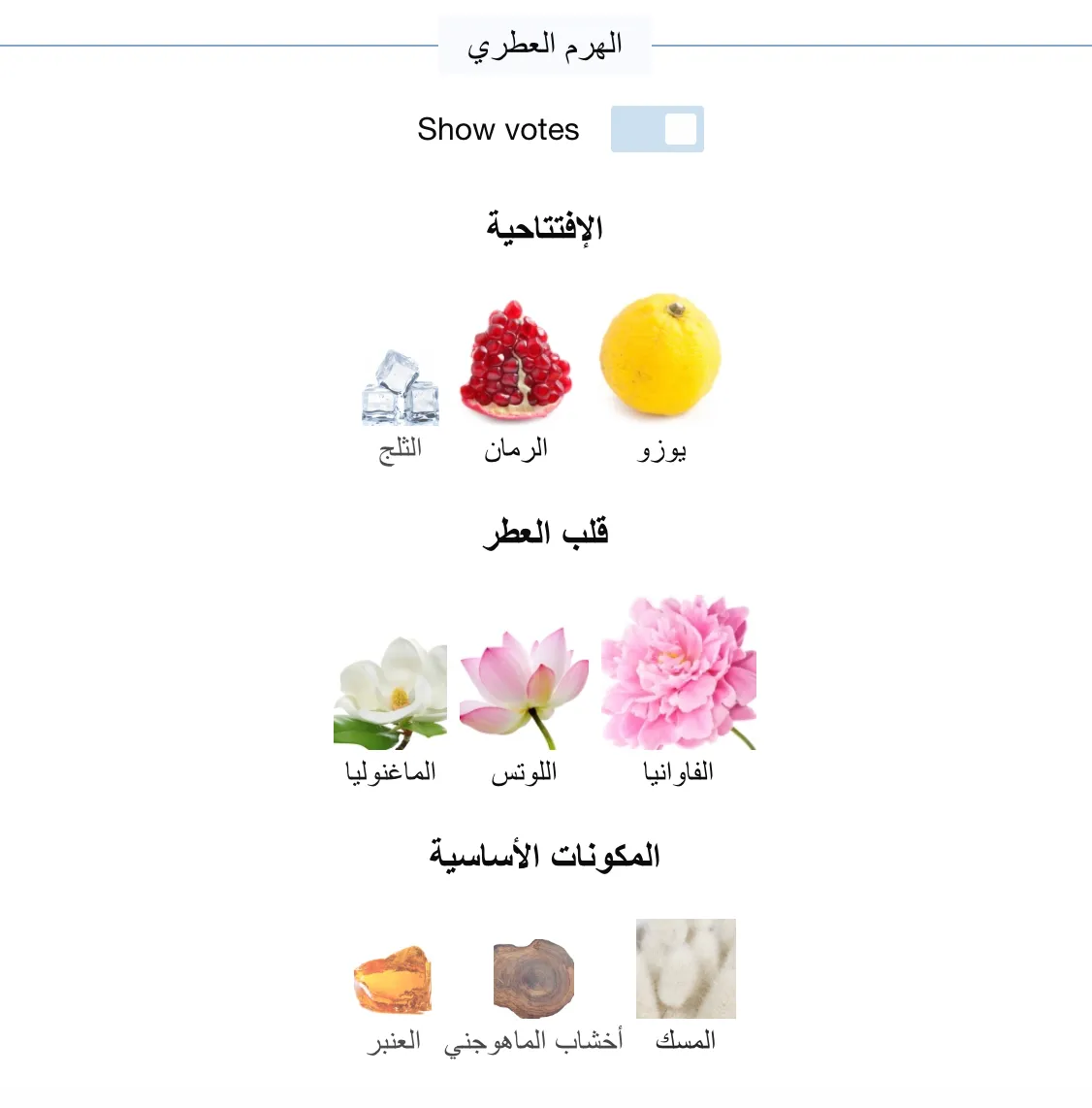View the أخشاب الماهوجني (mahogany) note
The width and height of the screenshot is (1092, 1108).
(533, 978)
